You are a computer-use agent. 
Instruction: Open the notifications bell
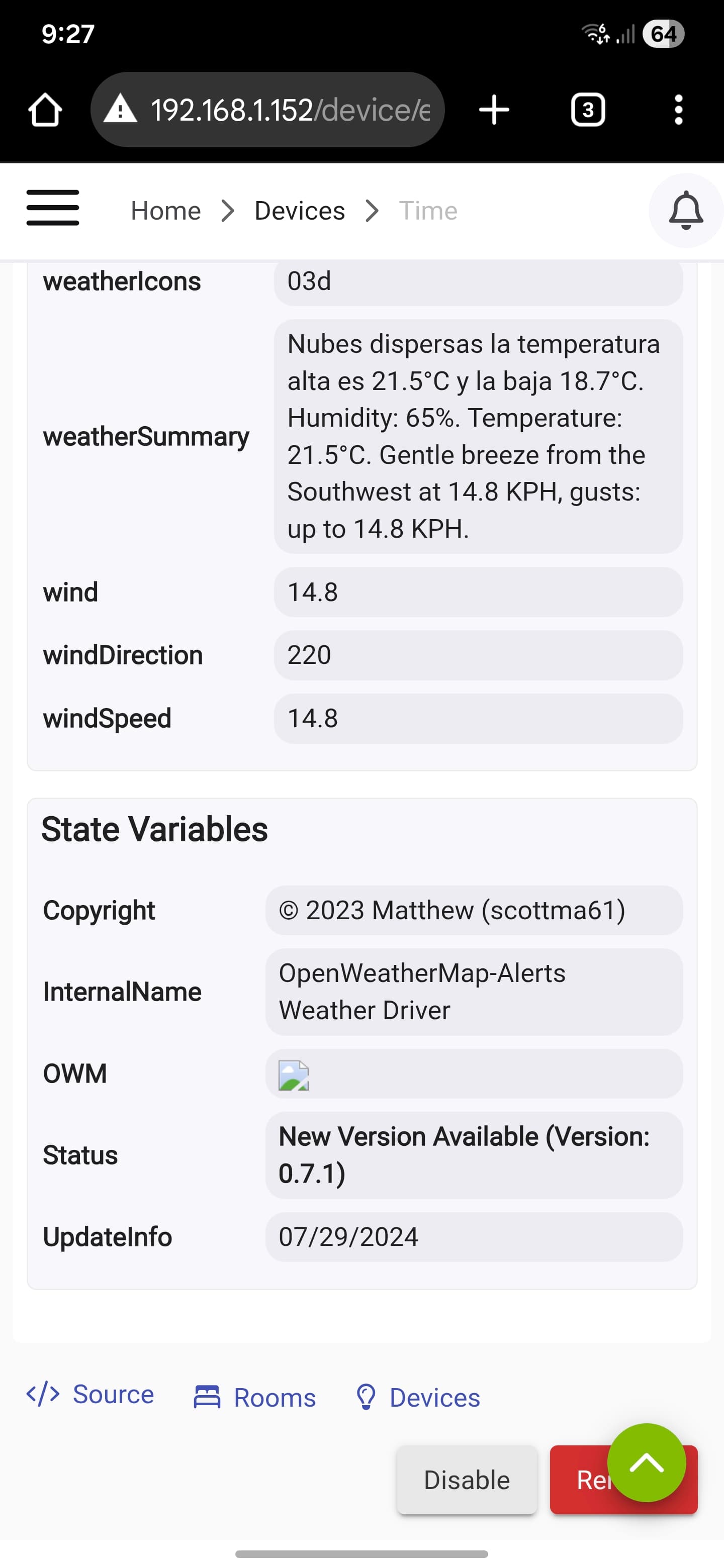pyautogui.click(x=686, y=211)
